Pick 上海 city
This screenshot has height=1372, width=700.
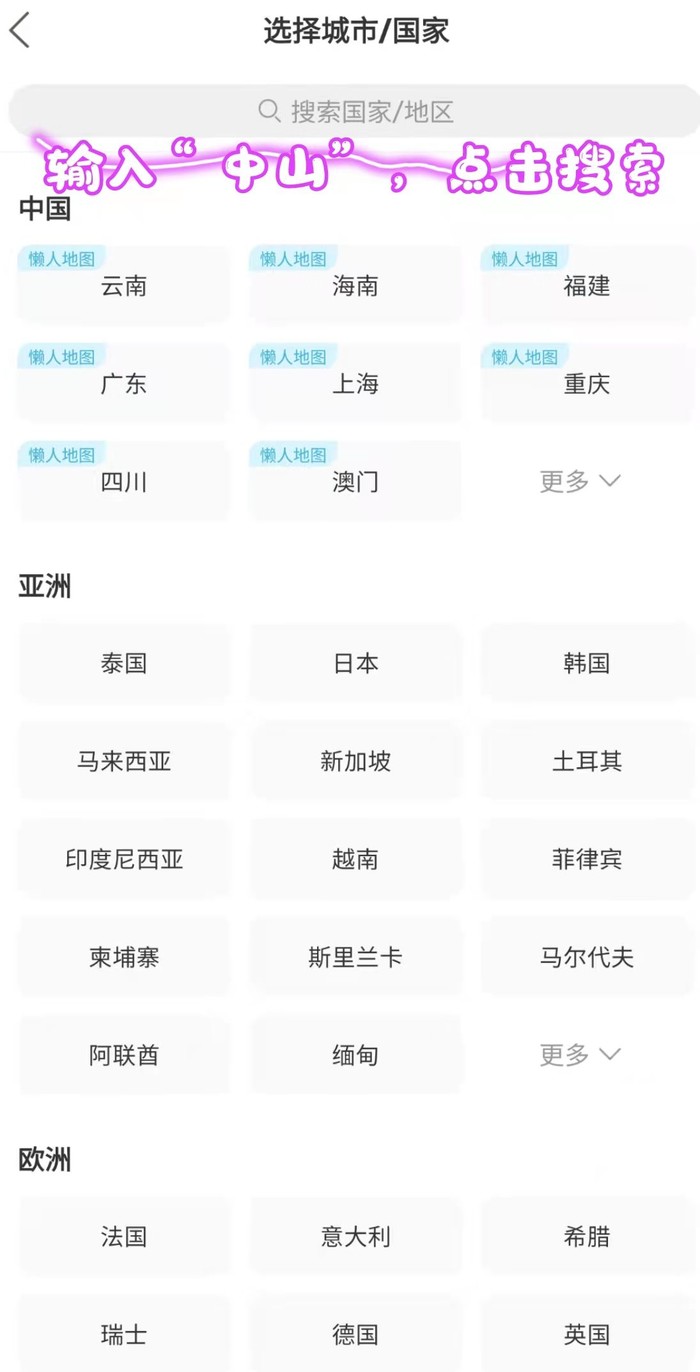point(355,384)
